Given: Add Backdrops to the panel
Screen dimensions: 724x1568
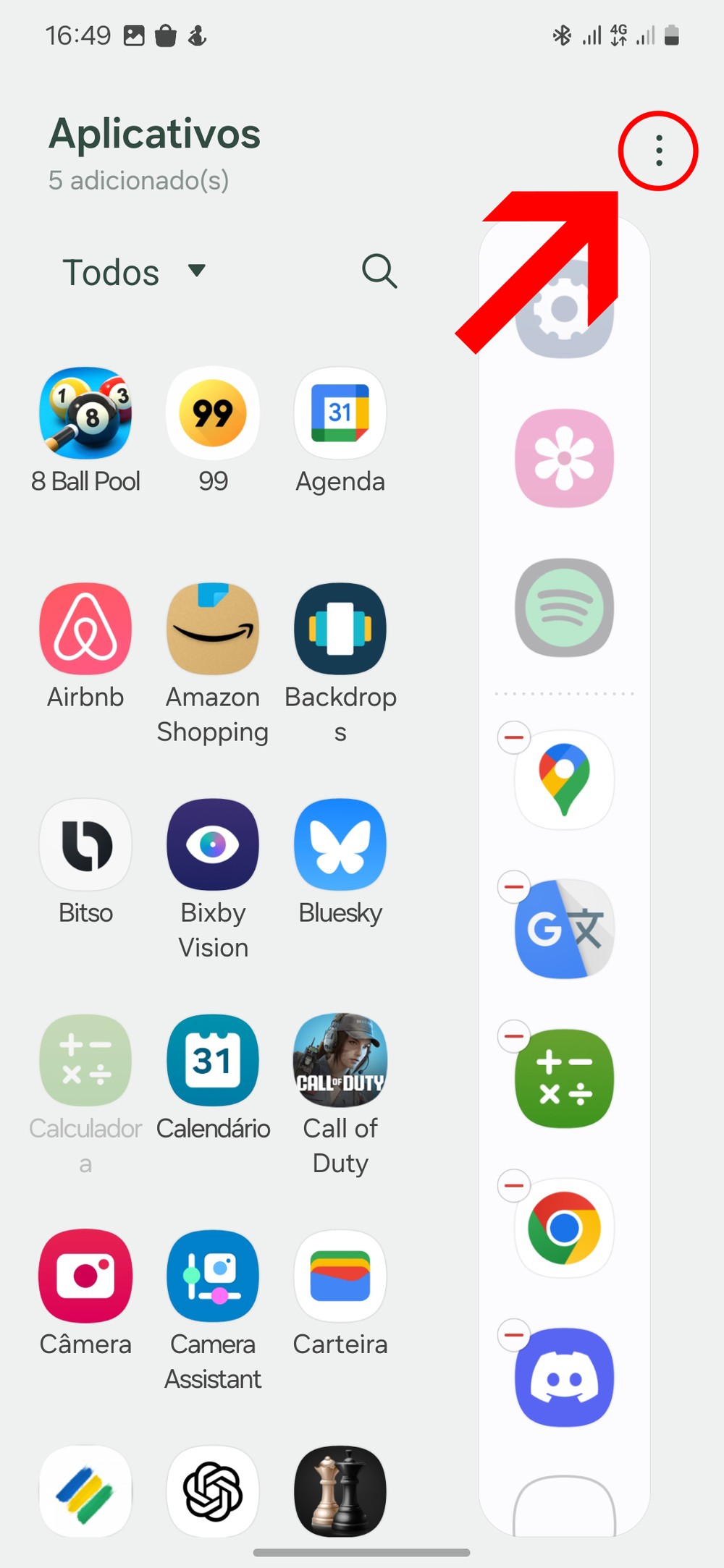Looking at the screenshot, I should click(x=340, y=630).
